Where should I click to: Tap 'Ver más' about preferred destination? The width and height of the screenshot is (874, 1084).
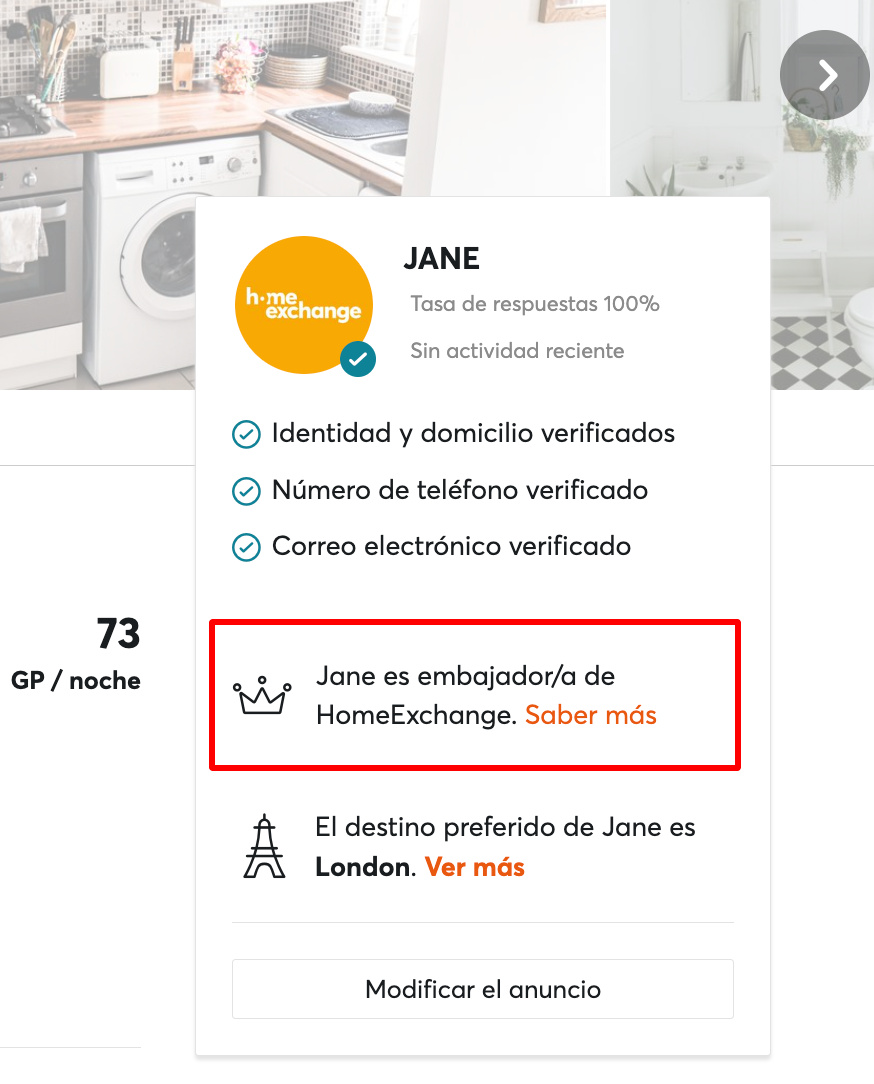474,866
